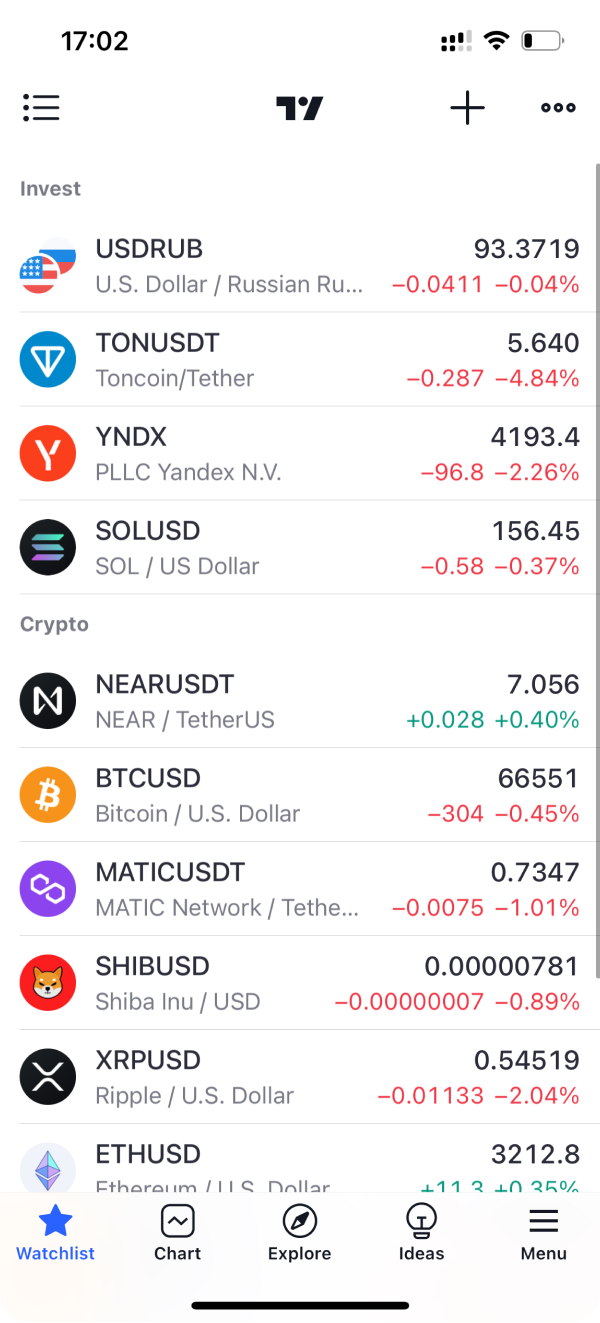Go to the Explore tab
Image resolution: width=600 pixels, height=1323 pixels.
click(x=300, y=1233)
